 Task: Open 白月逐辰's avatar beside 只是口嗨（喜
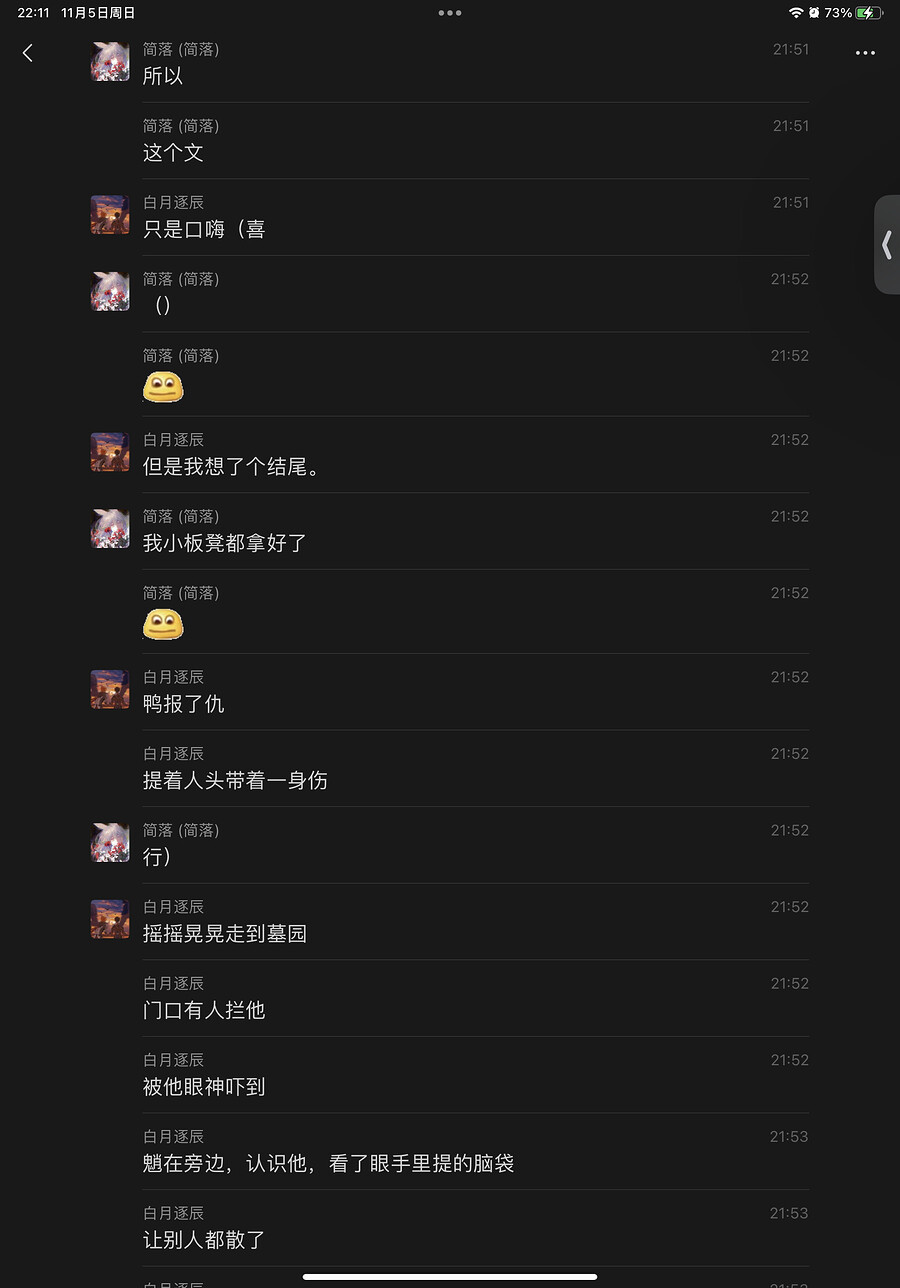click(110, 215)
